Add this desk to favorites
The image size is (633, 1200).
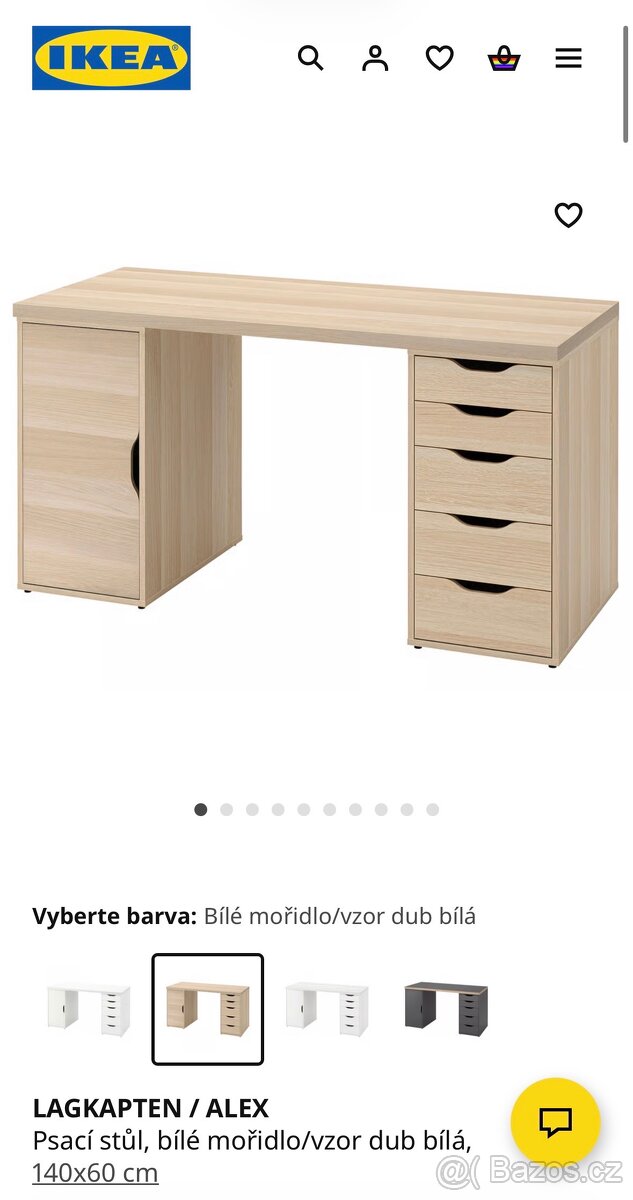(568, 215)
